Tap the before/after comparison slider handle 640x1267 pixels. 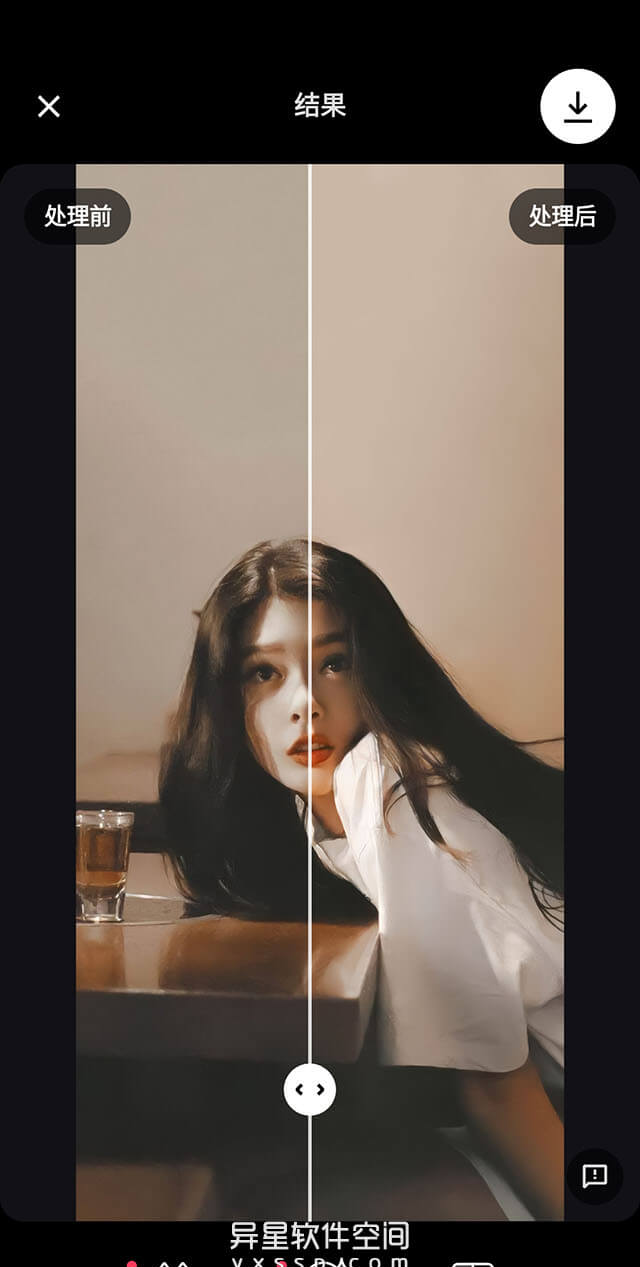coord(310,1089)
